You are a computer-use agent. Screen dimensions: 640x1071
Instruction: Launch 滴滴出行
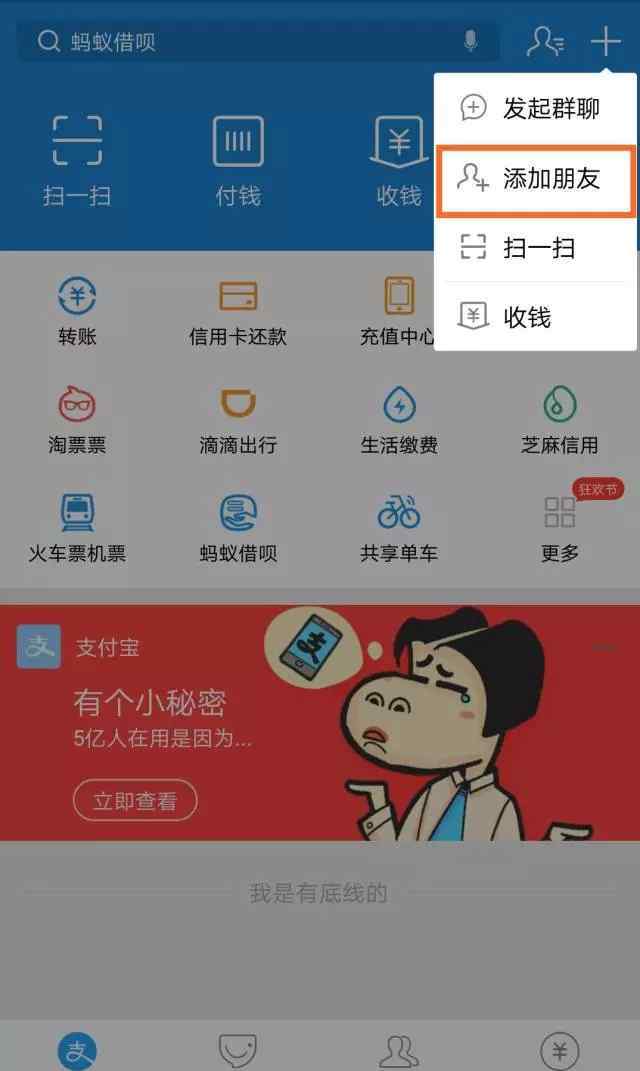(x=238, y=421)
